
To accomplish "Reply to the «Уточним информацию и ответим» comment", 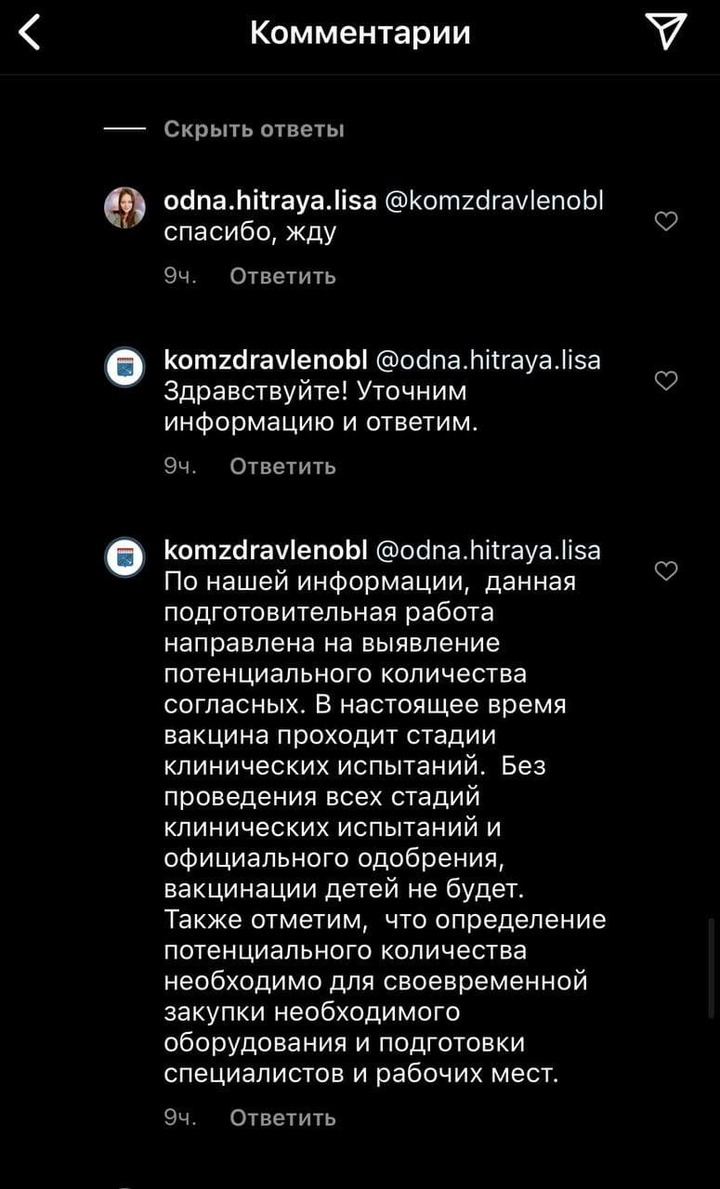I will (282, 466).
